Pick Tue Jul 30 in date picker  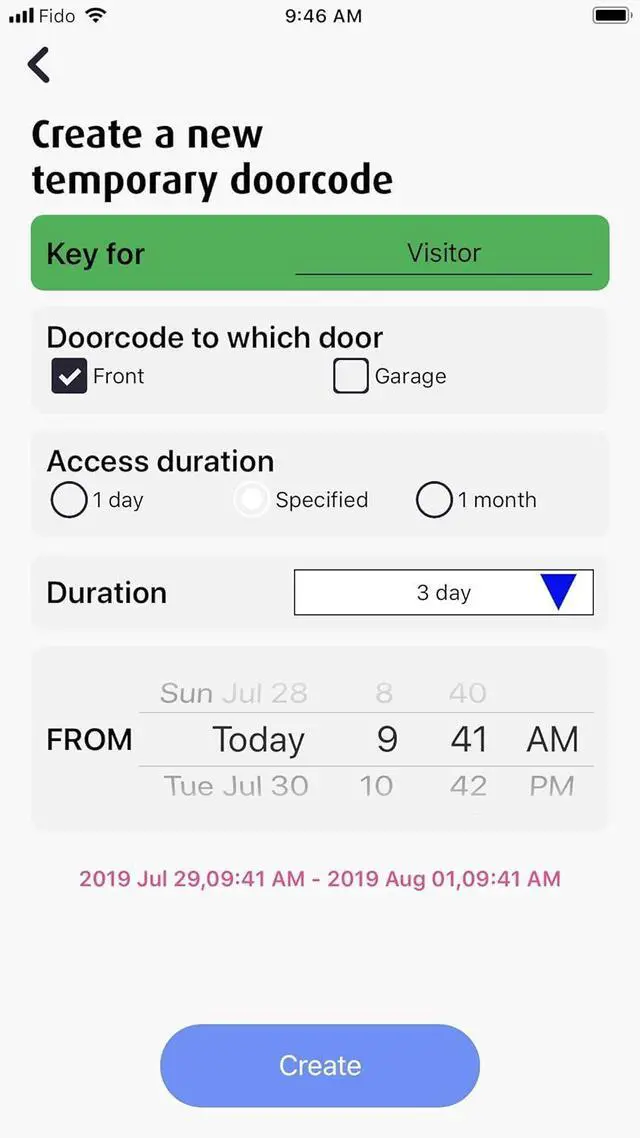[236, 786]
